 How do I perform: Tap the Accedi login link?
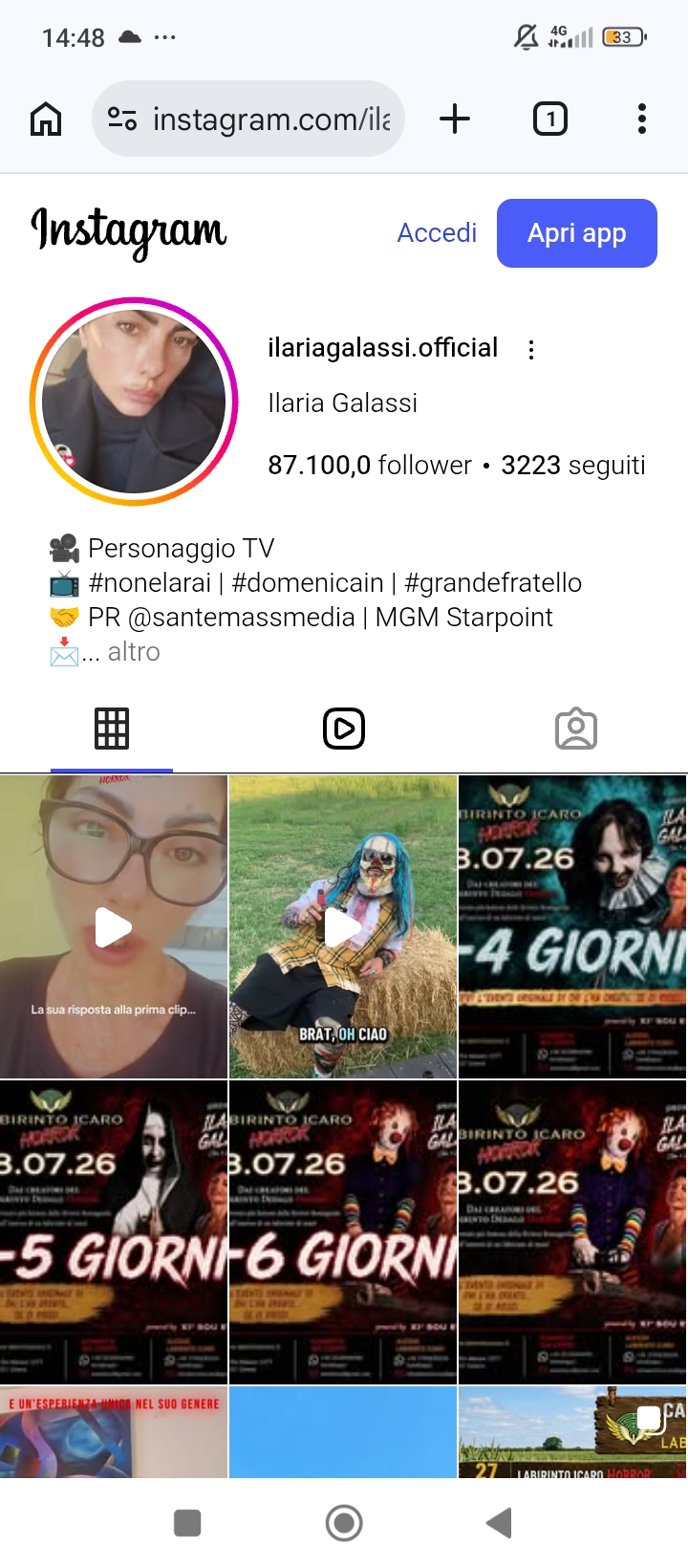click(x=437, y=233)
